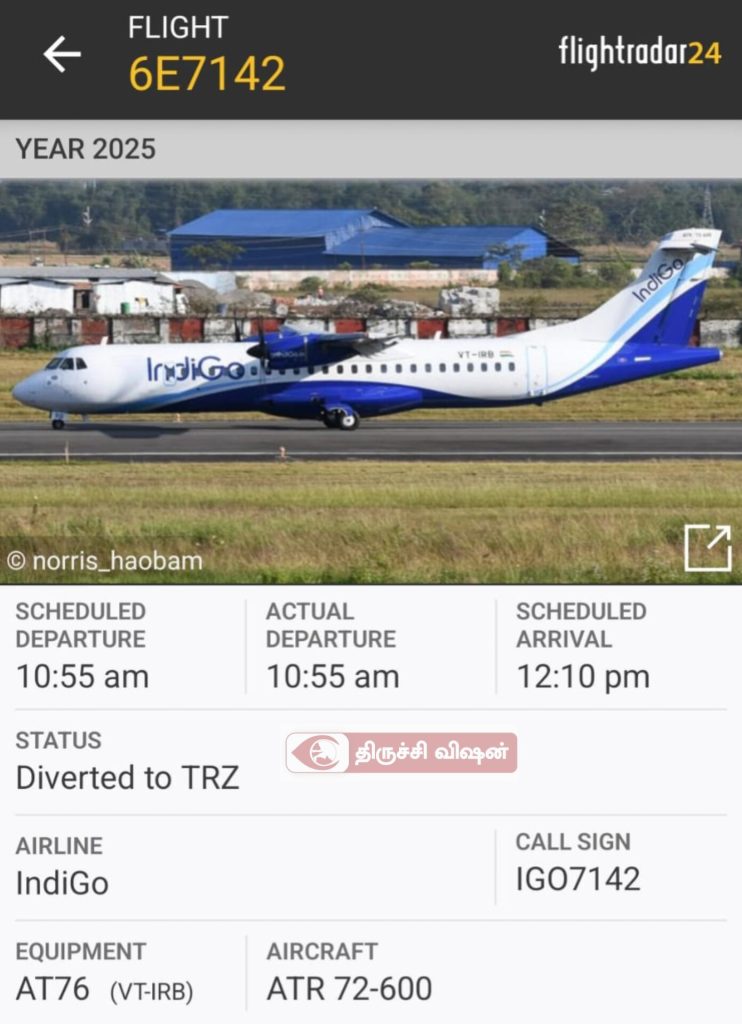Go back using the arrow icon
742x1024 pixels.
tap(61, 54)
